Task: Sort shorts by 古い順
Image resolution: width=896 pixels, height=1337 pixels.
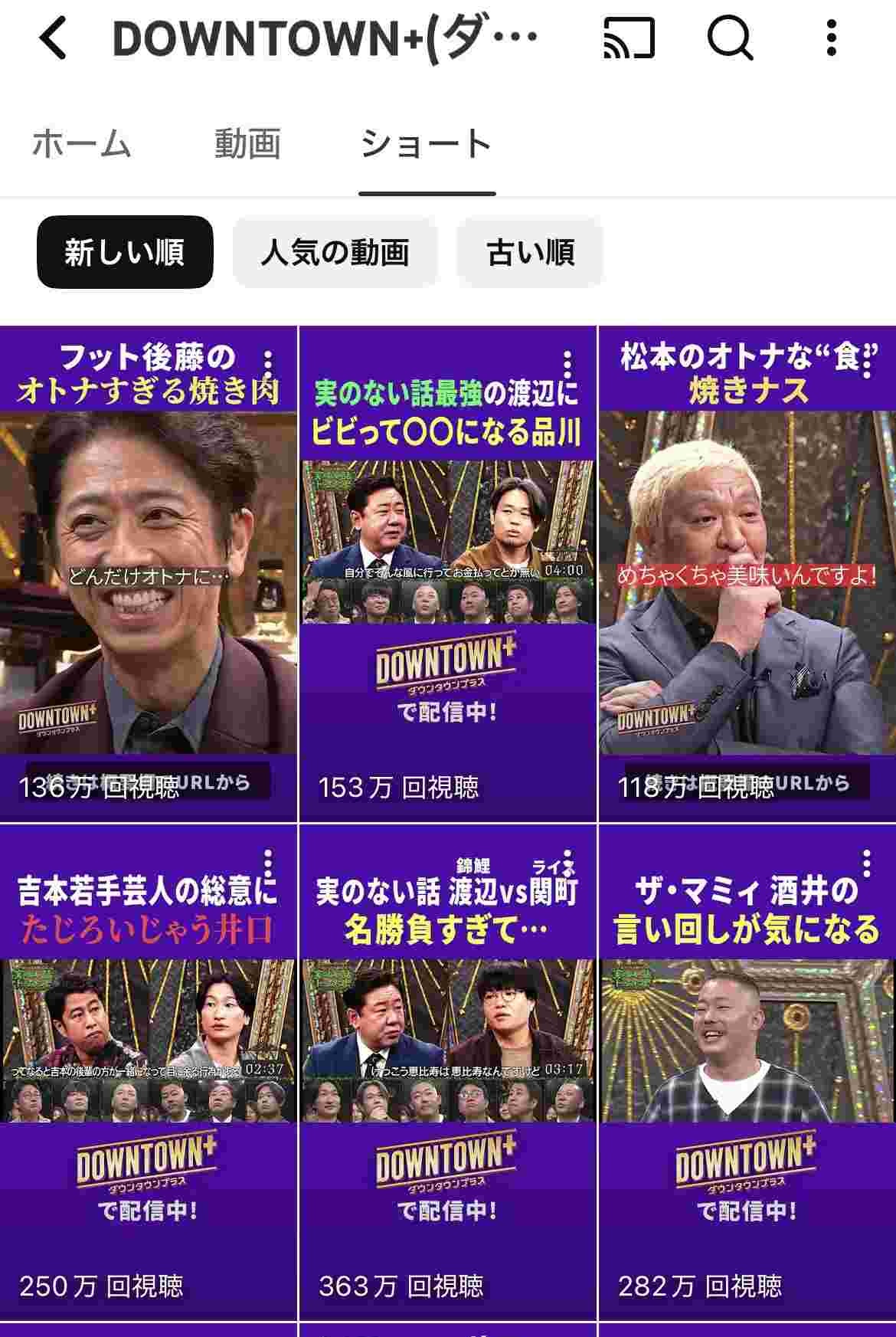Action: tap(530, 252)
